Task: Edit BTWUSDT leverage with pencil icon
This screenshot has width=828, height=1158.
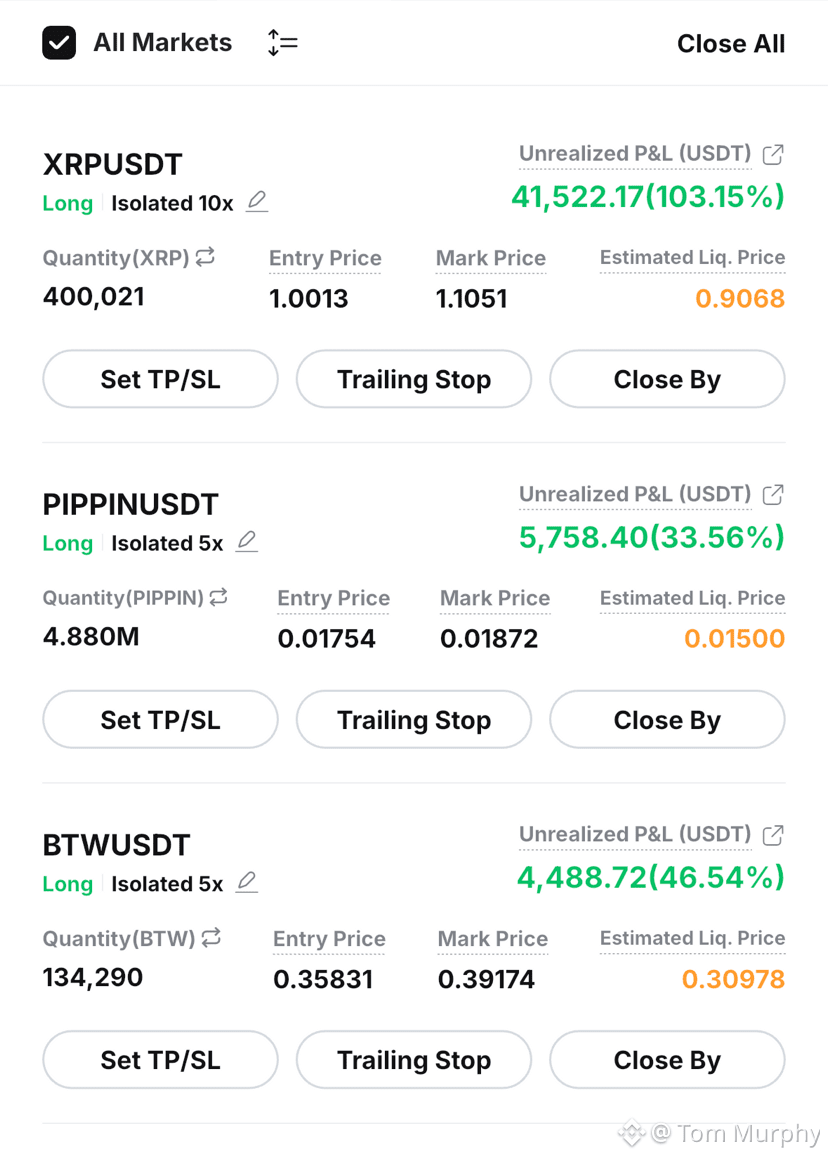Action: click(247, 883)
